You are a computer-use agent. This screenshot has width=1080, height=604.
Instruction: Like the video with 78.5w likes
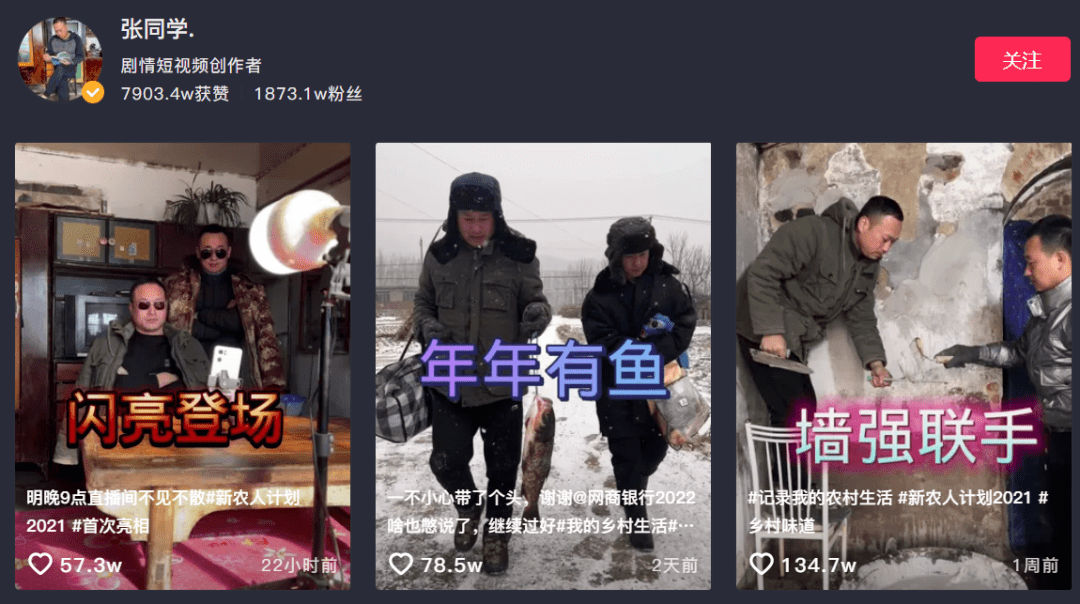(x=401, y=564)
